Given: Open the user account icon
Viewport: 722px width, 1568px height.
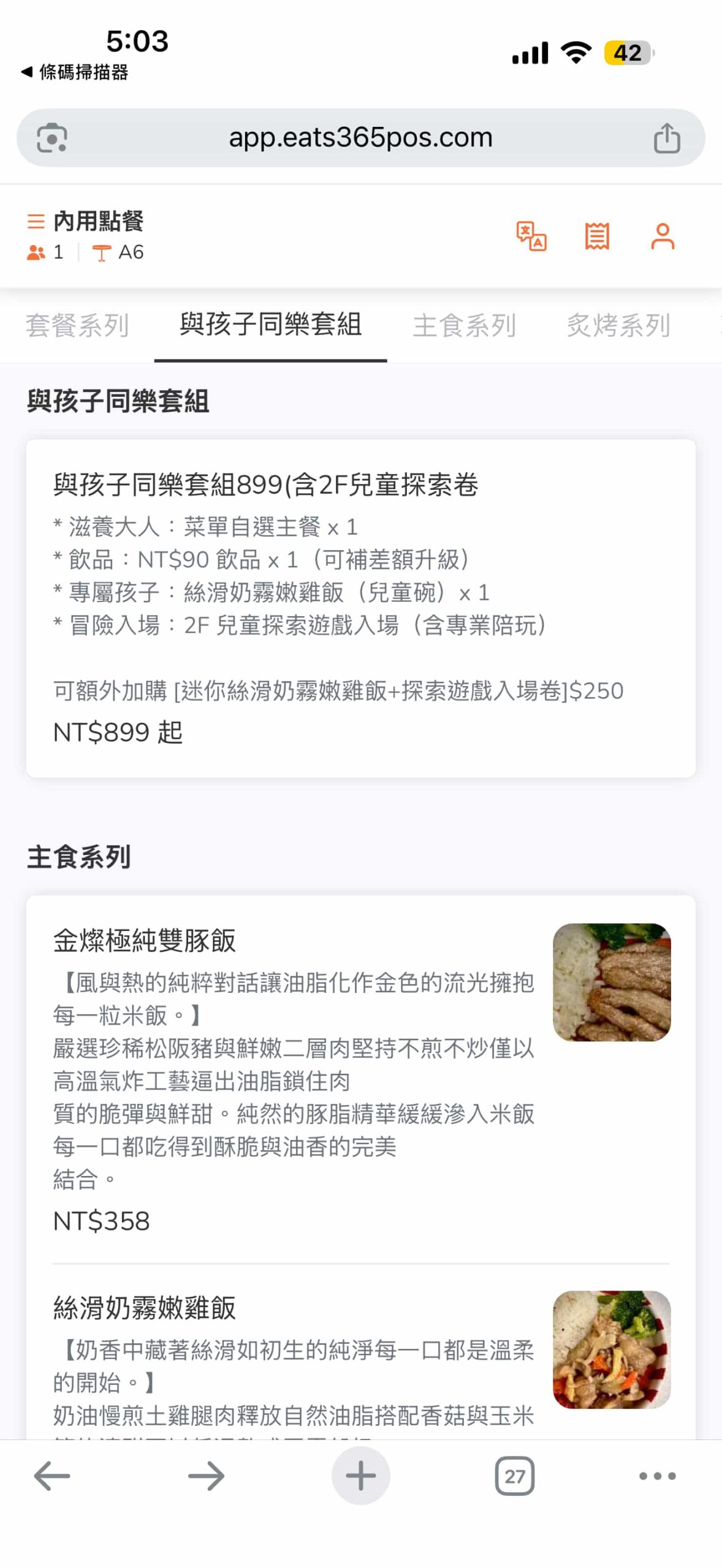Looking at the screenshot, I should tap(662, 236).
